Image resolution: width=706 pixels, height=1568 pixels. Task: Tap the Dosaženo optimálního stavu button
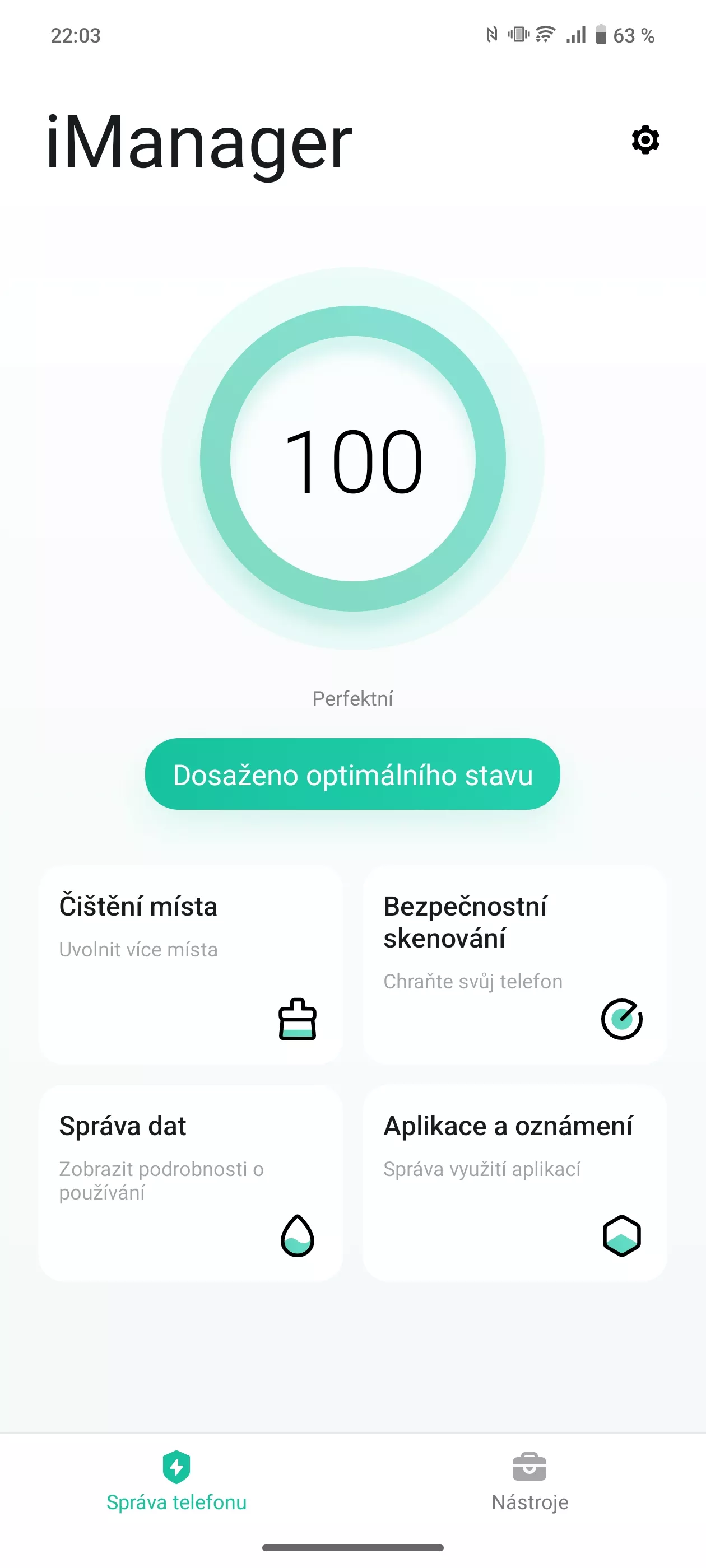point(352,774)
